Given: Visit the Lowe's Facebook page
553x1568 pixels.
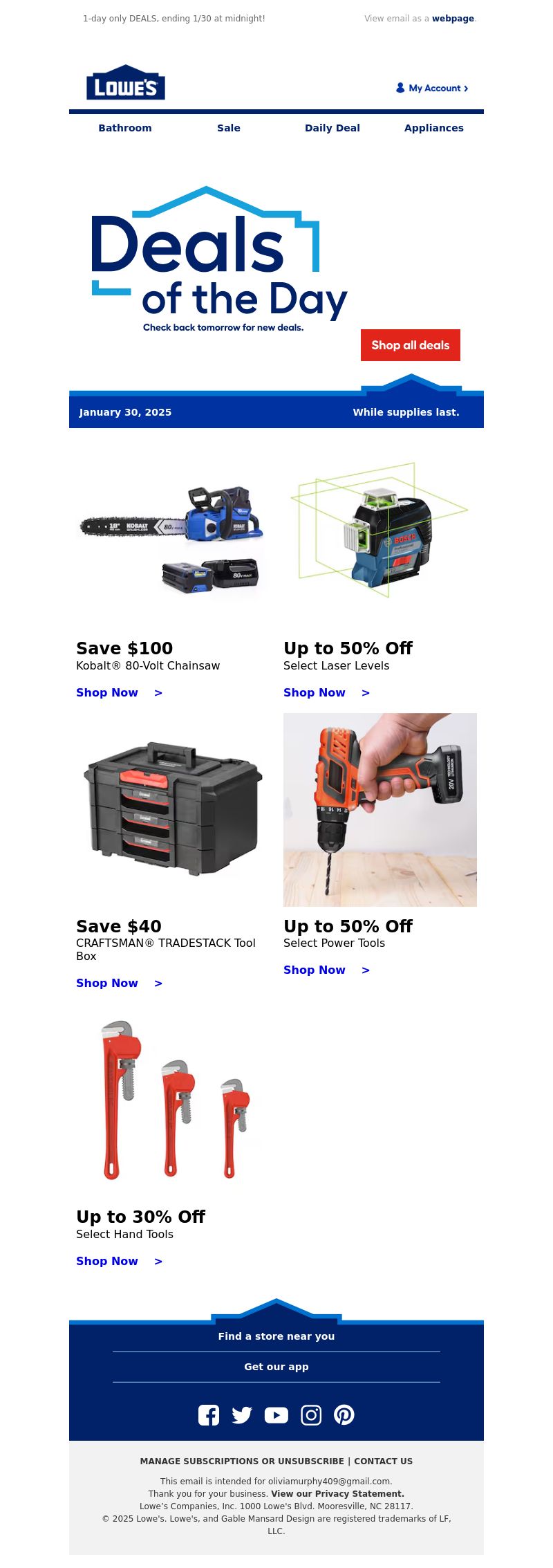Looking at the screenshot, I should 209,1415.
